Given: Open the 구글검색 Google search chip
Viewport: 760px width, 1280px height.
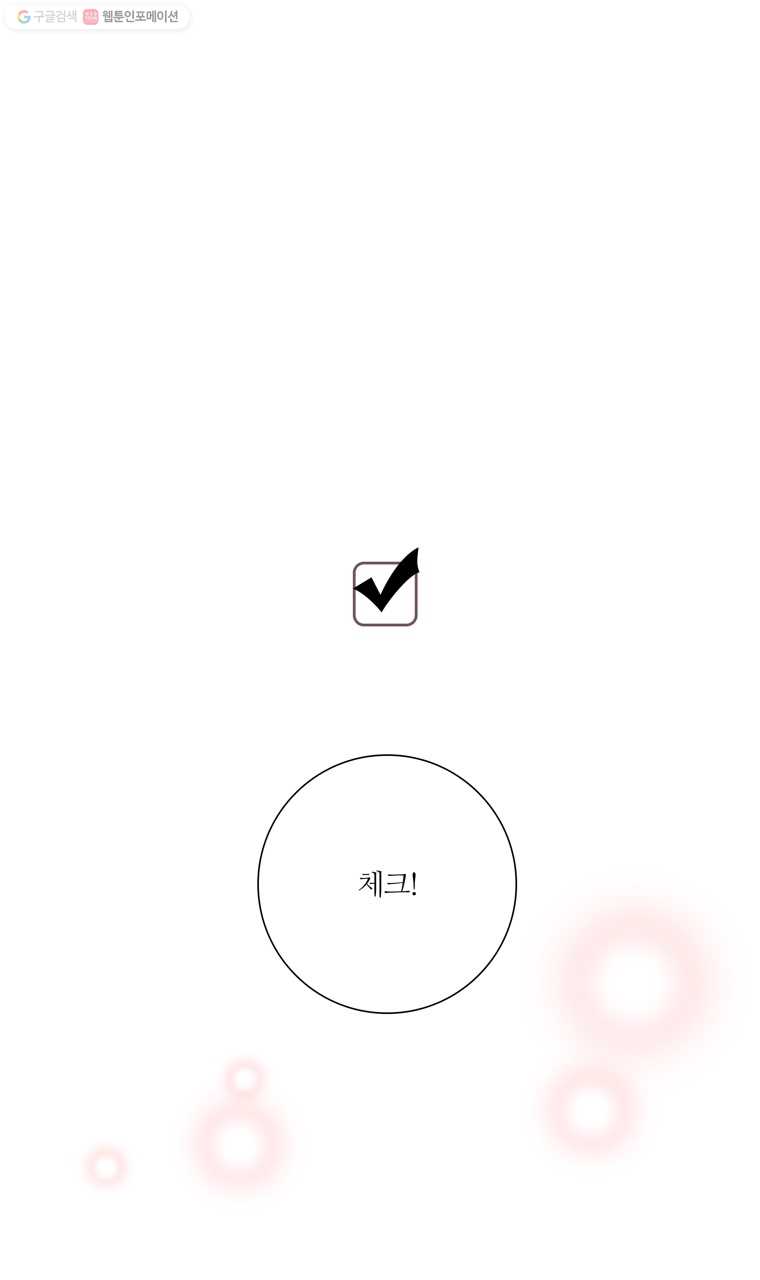Looking at the screenshot, I should tap(47, 17).
